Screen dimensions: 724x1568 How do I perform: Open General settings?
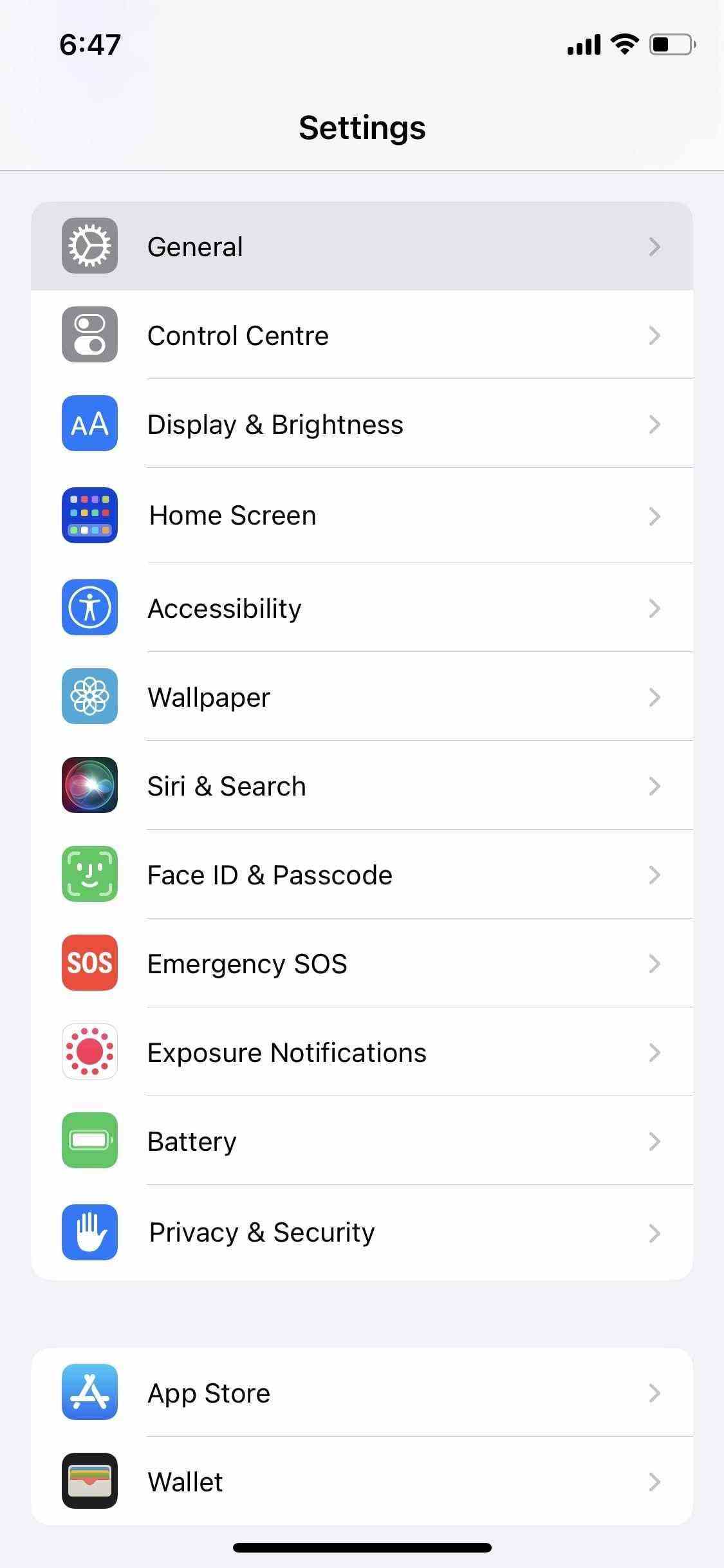click(x=362, y=247)
